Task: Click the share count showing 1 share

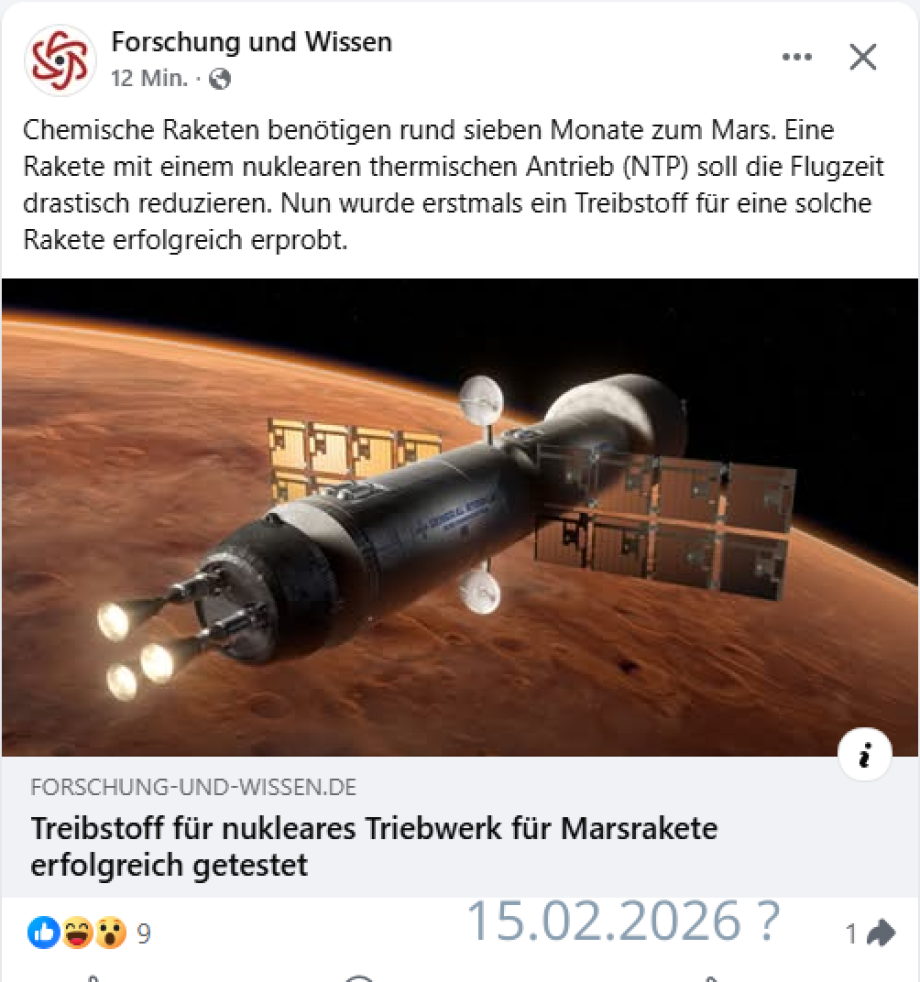Action: pos(849,932)
